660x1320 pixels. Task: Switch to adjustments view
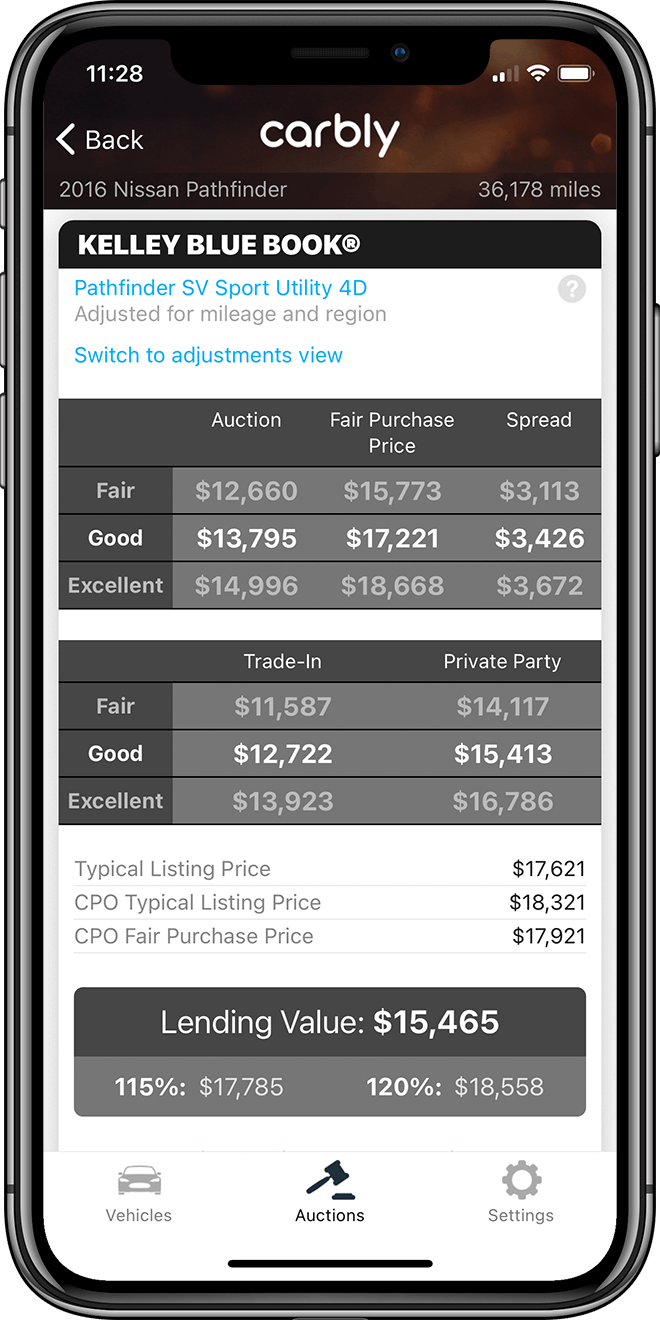click(x=208, y=355)
